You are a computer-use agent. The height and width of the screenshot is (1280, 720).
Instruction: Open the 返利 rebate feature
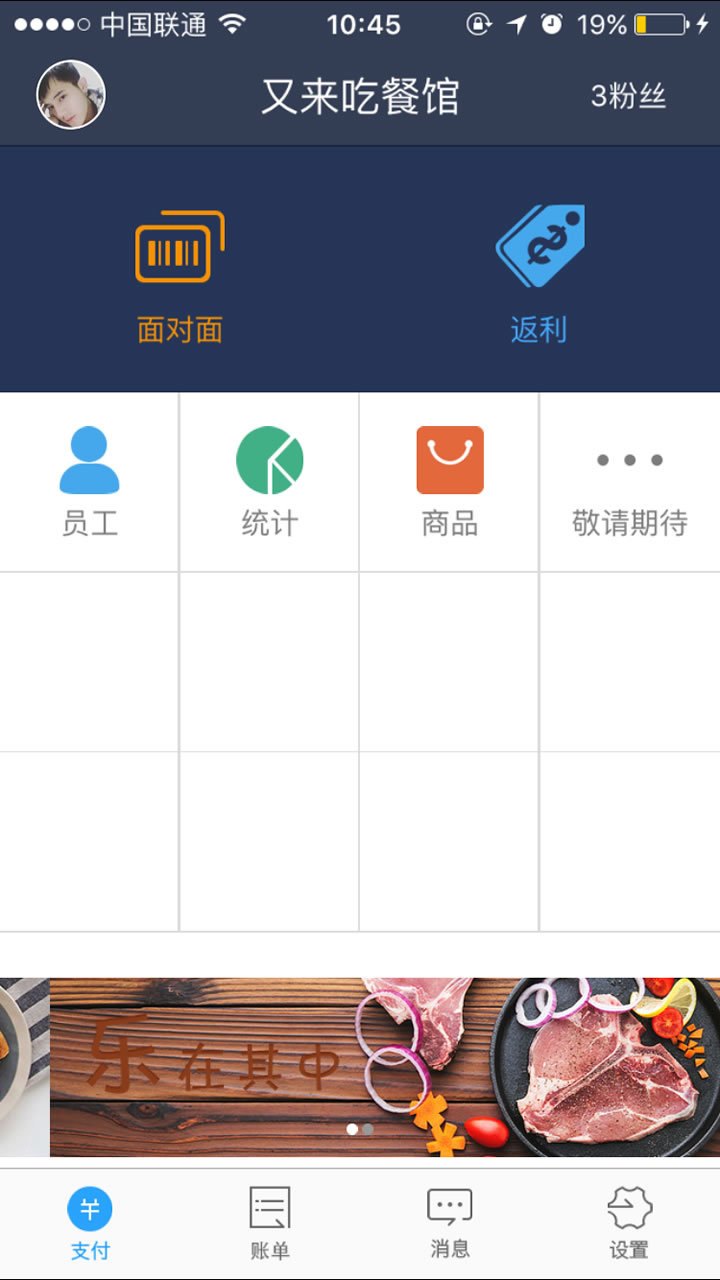(539, 275)
